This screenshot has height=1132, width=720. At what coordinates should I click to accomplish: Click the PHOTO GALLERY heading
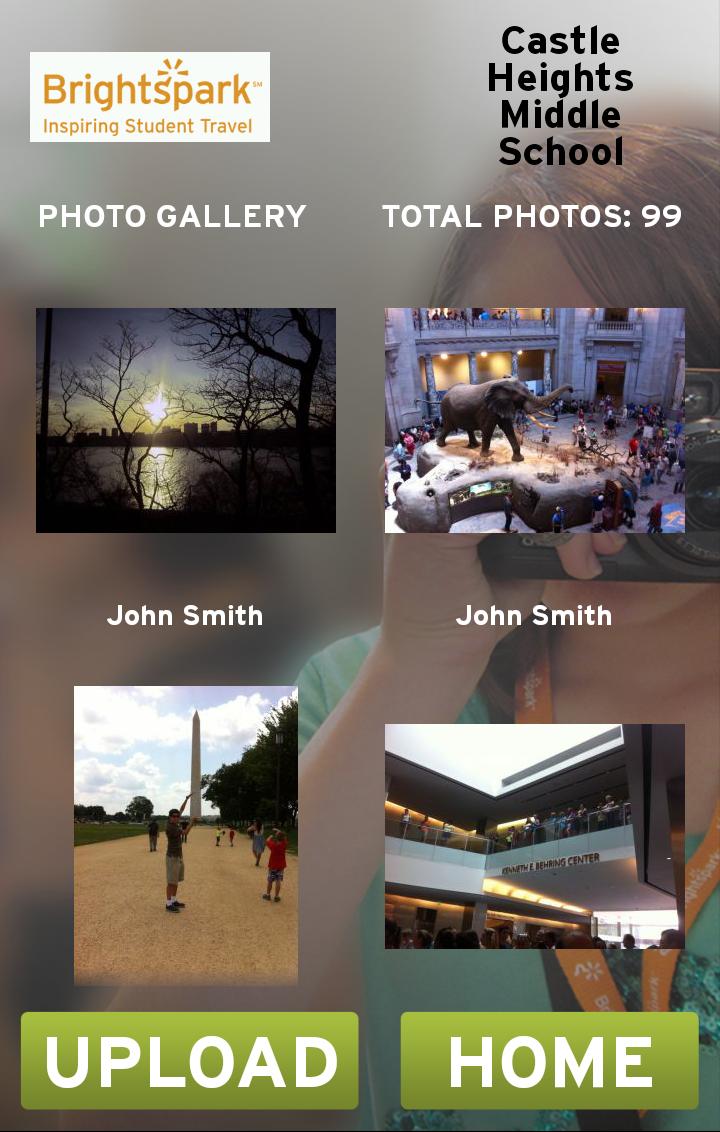click(170, 215)
